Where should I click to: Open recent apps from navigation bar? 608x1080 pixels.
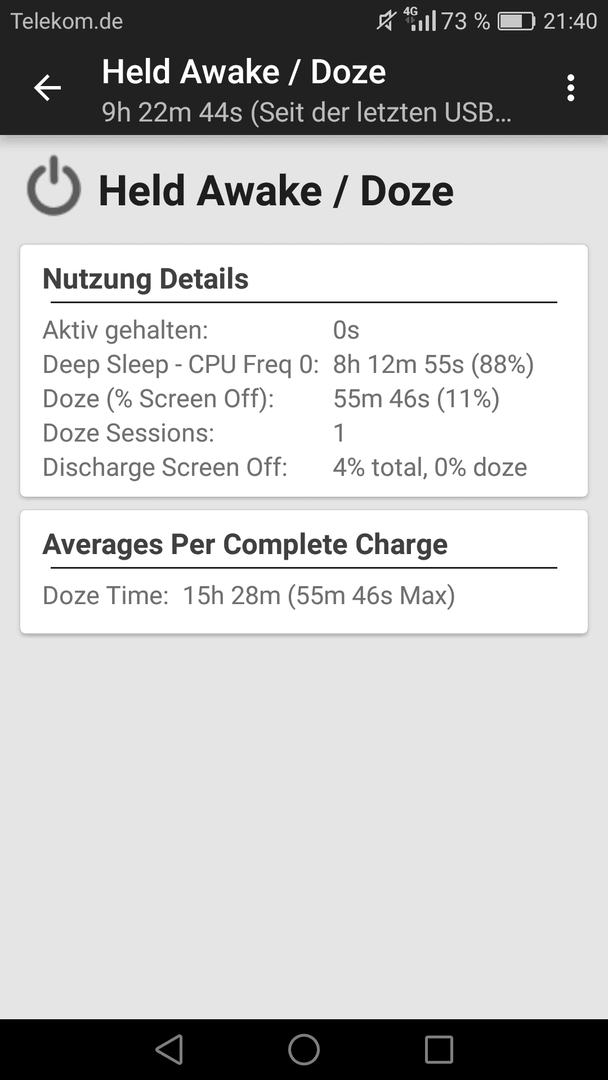click(x=439, y=1049)
